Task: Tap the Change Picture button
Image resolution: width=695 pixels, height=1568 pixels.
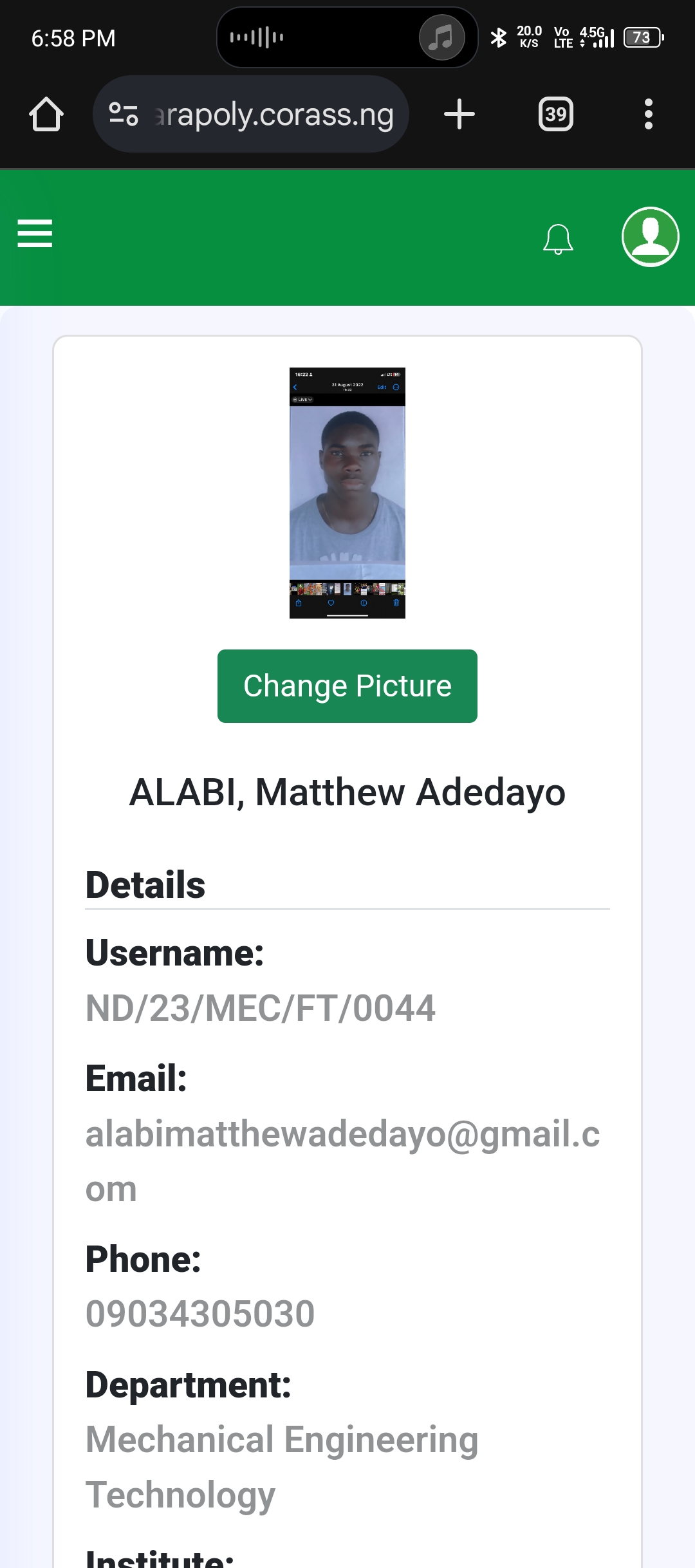Action: pyautogui.click(x=347, y=686)
